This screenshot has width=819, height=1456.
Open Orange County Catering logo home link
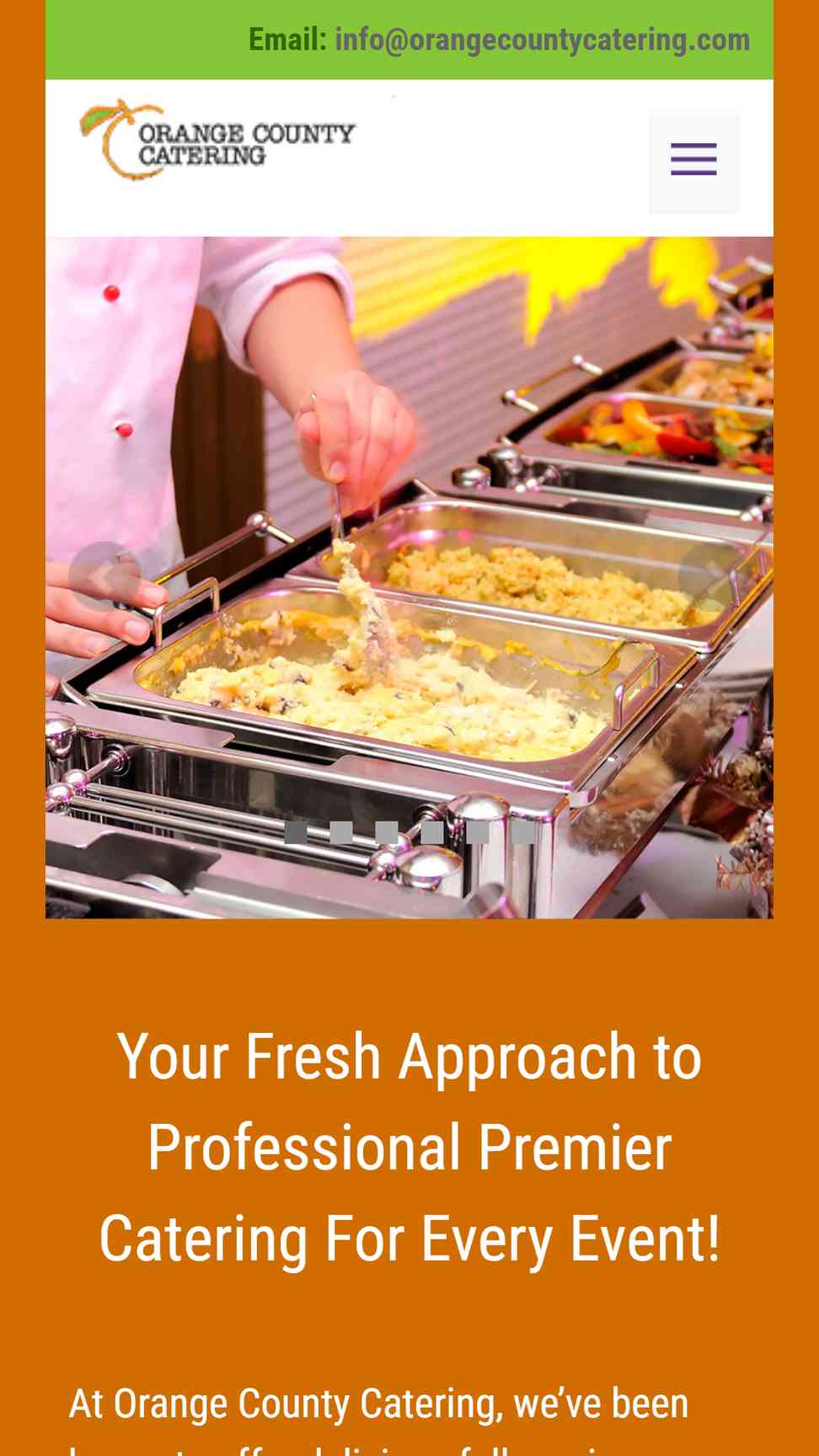217,139
